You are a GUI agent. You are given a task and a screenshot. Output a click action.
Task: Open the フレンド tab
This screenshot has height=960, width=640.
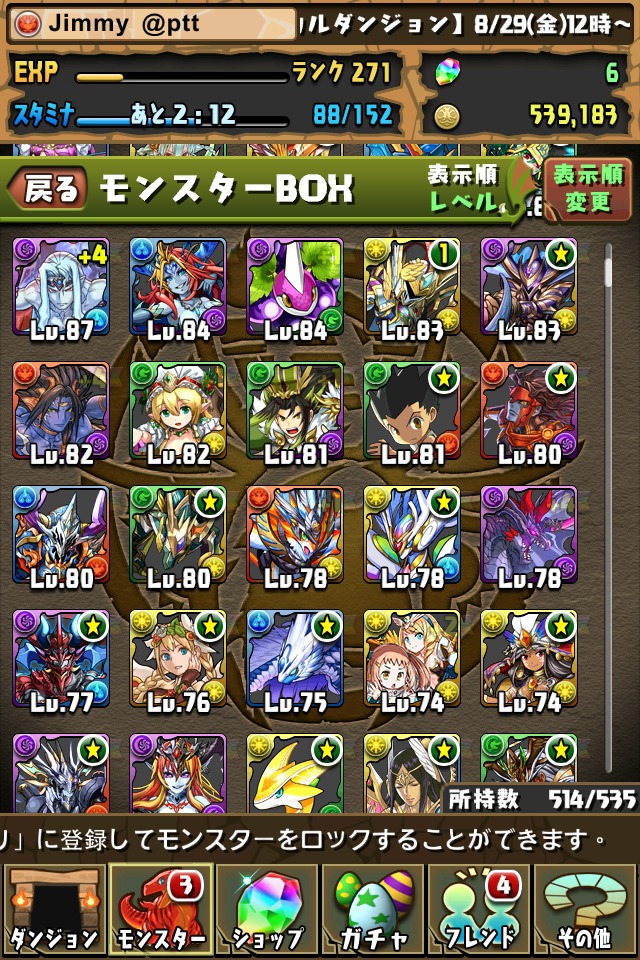(x=478, y=912)
